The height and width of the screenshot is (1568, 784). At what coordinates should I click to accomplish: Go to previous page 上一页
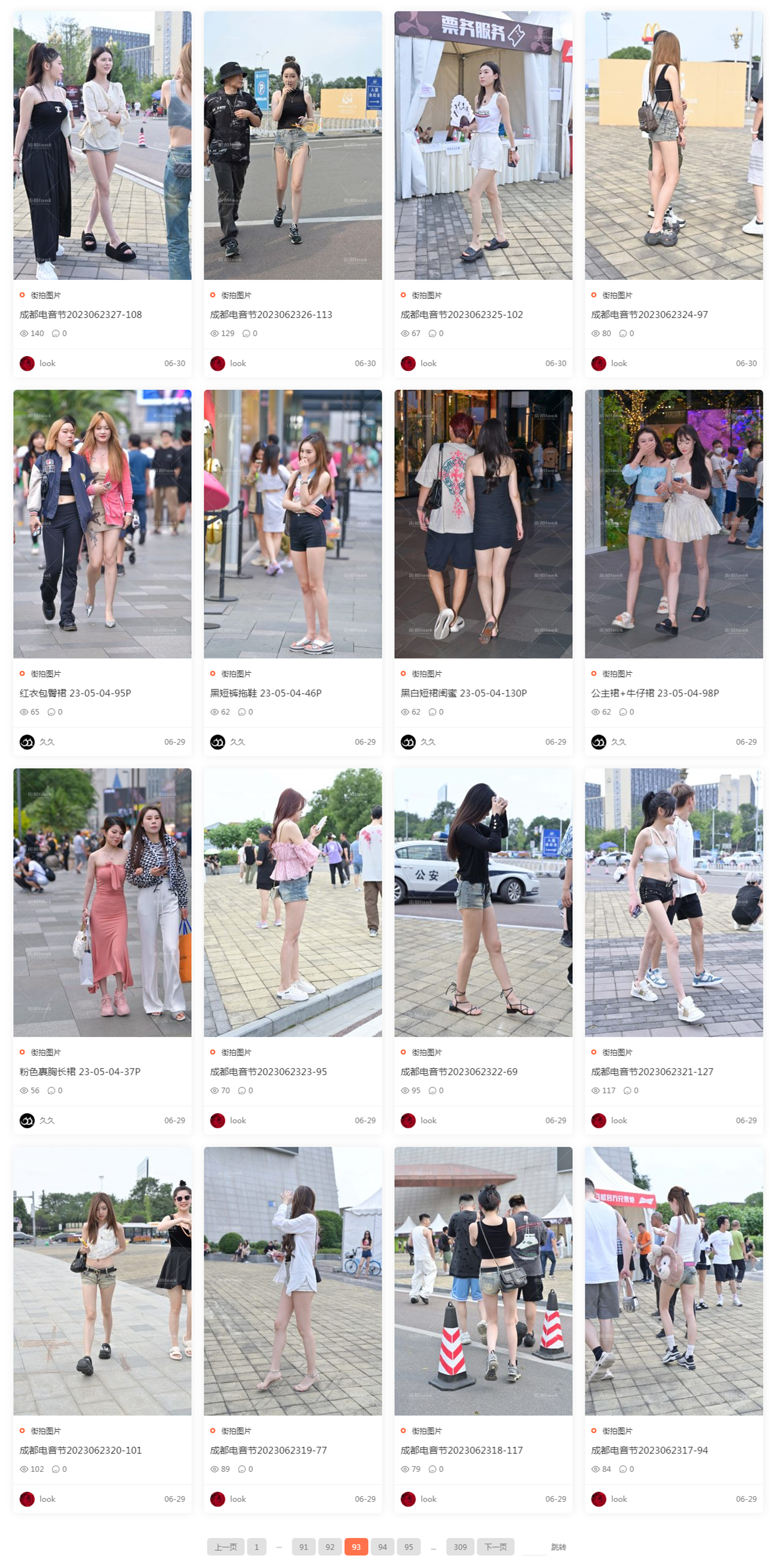pos(226,1547)
